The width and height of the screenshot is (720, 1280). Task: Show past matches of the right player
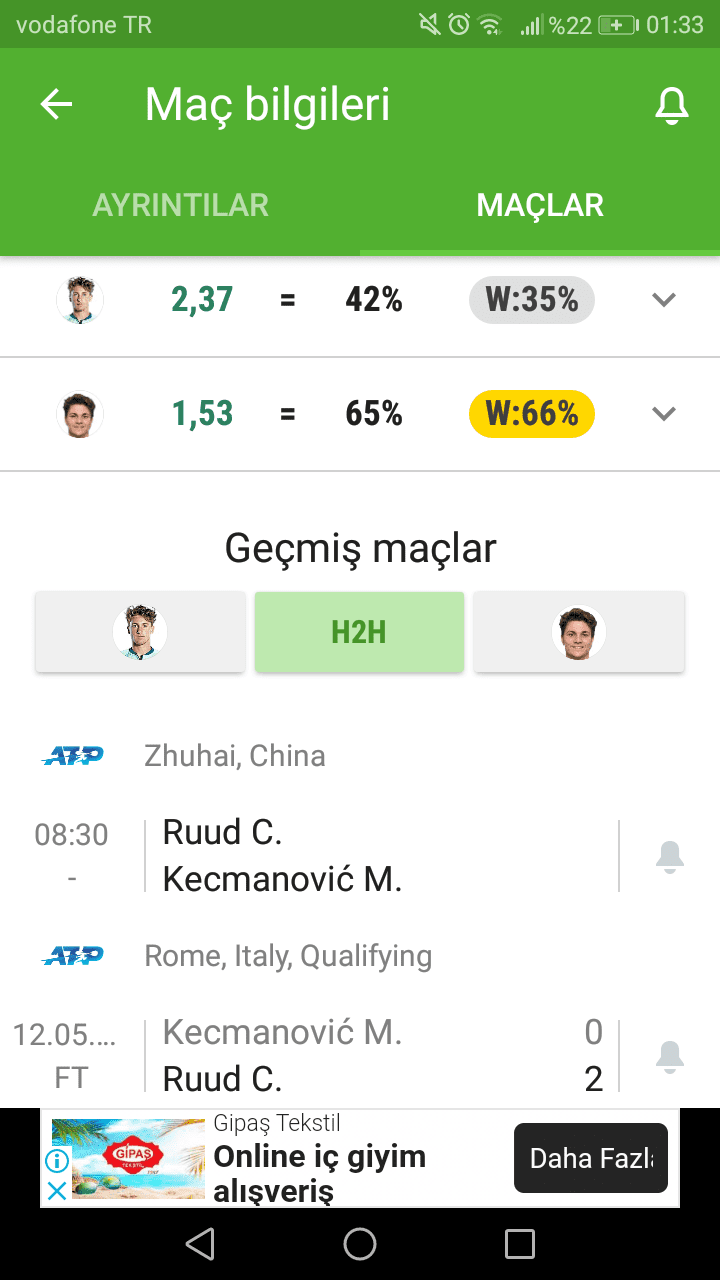tap(579, 632)
